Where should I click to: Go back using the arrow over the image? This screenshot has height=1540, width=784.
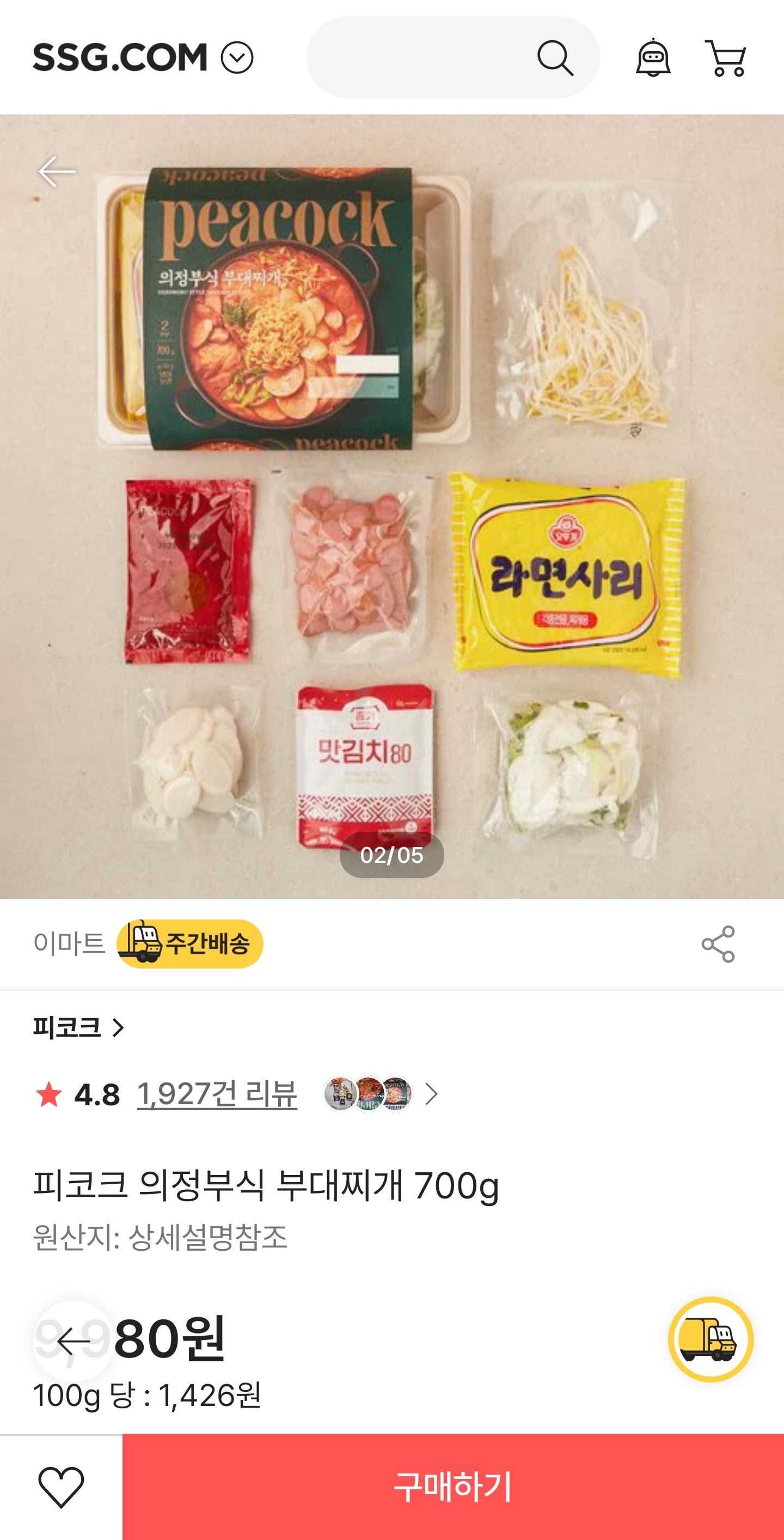pyautogui.click(x=57, y=172)
